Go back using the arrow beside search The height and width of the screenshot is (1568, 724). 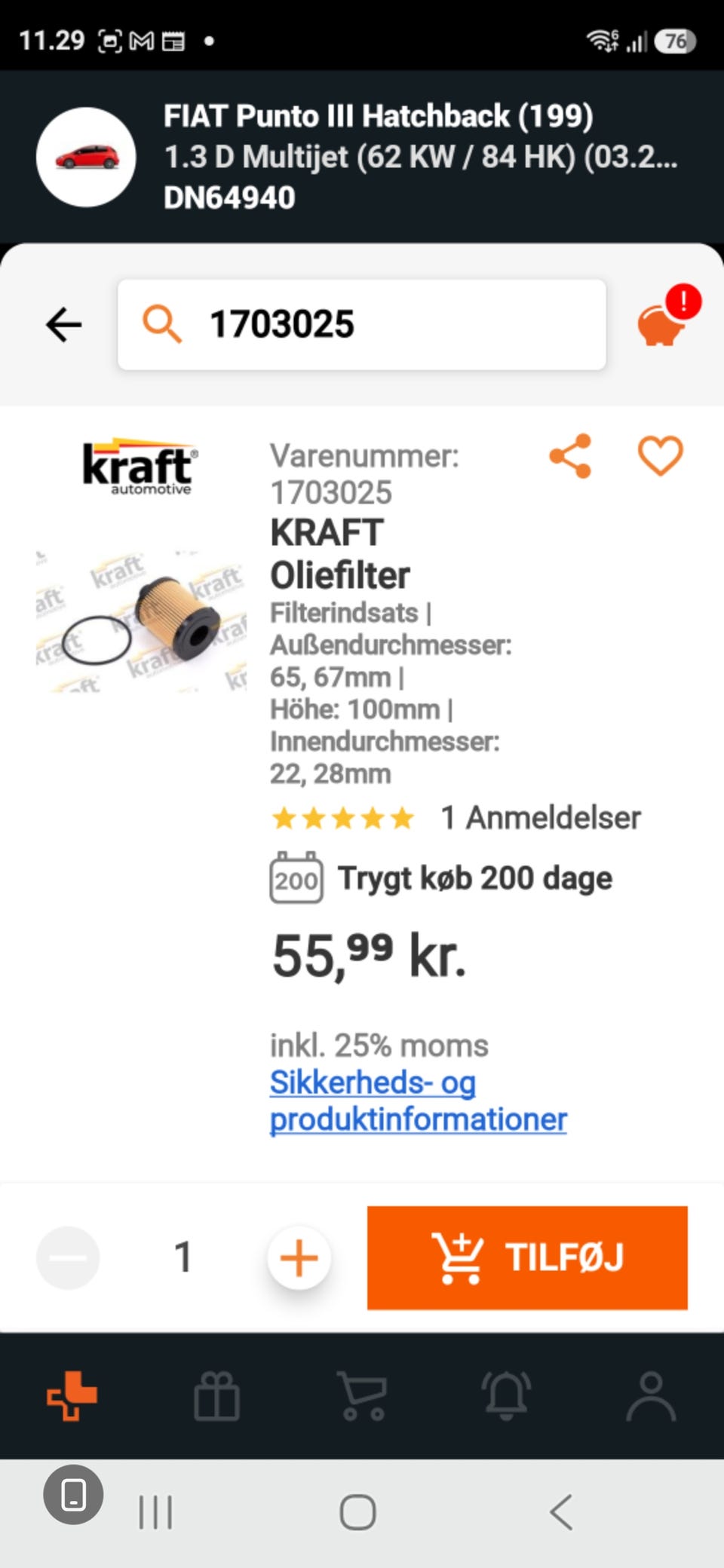(63, 325)
